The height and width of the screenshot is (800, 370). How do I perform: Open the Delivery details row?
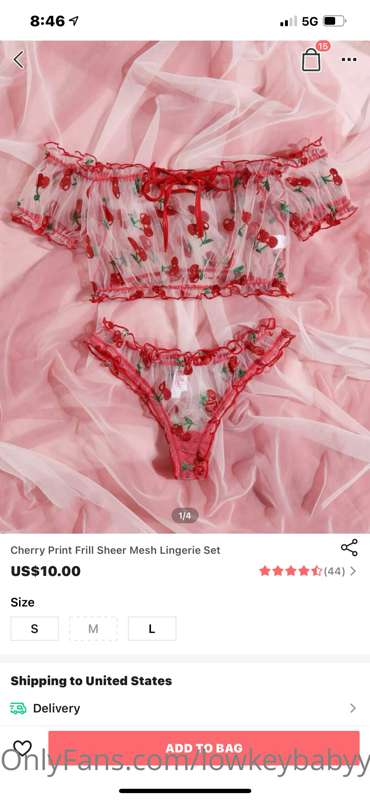click(184, 708)
